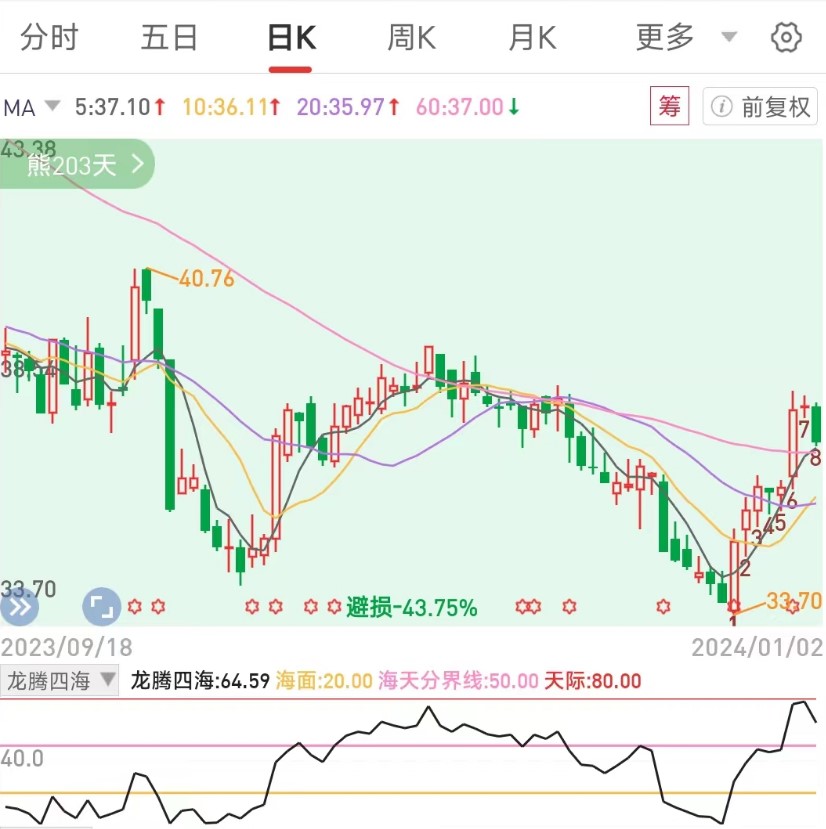This screenshot has width=826, height=829.
Task: Select the 月K tab
Action: pyautogui.click(x=532, y=39)
